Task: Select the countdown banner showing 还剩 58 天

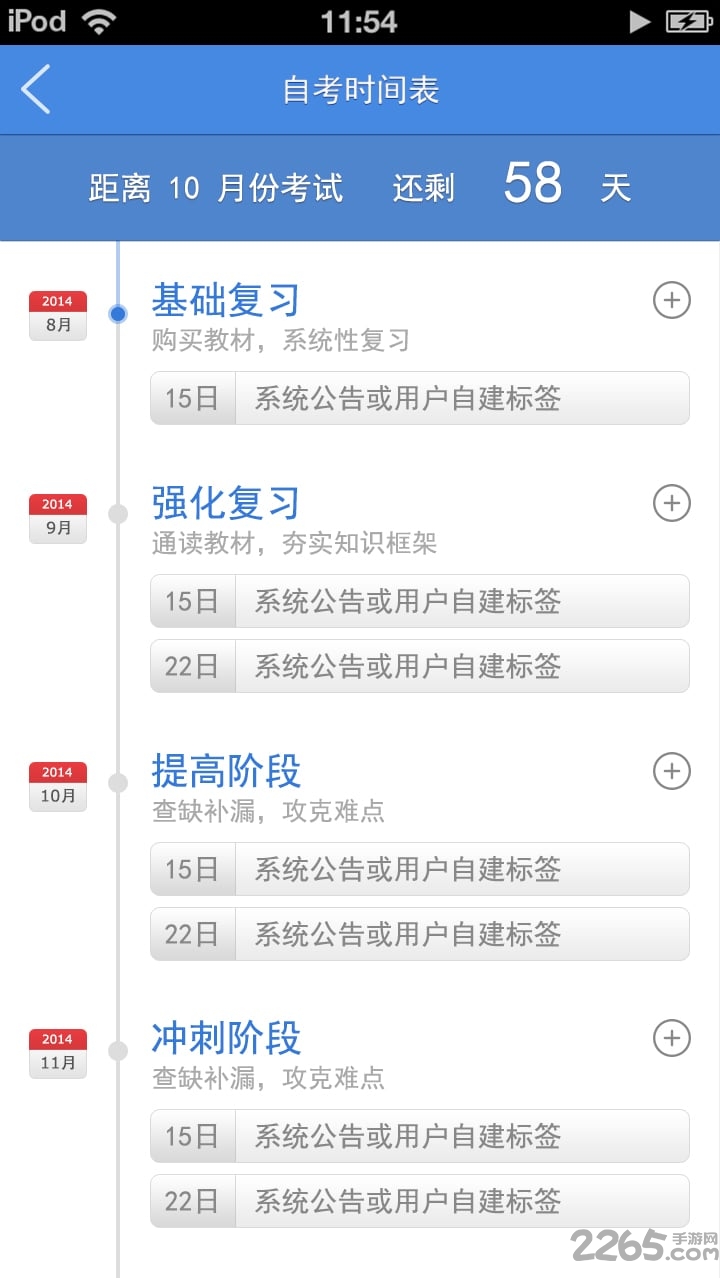Action: pyautogui.click(x=360, y=187)
